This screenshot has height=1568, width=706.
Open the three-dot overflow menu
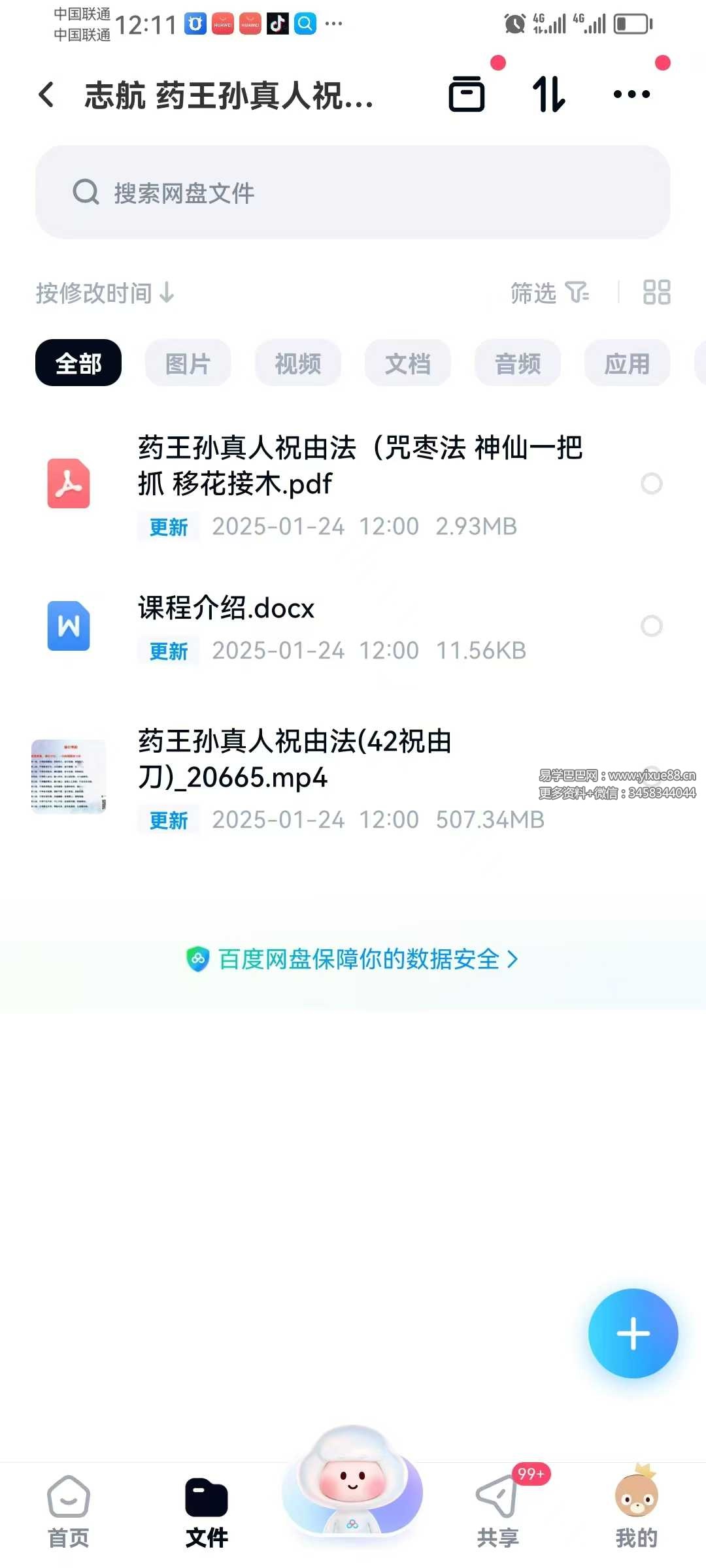631,95
